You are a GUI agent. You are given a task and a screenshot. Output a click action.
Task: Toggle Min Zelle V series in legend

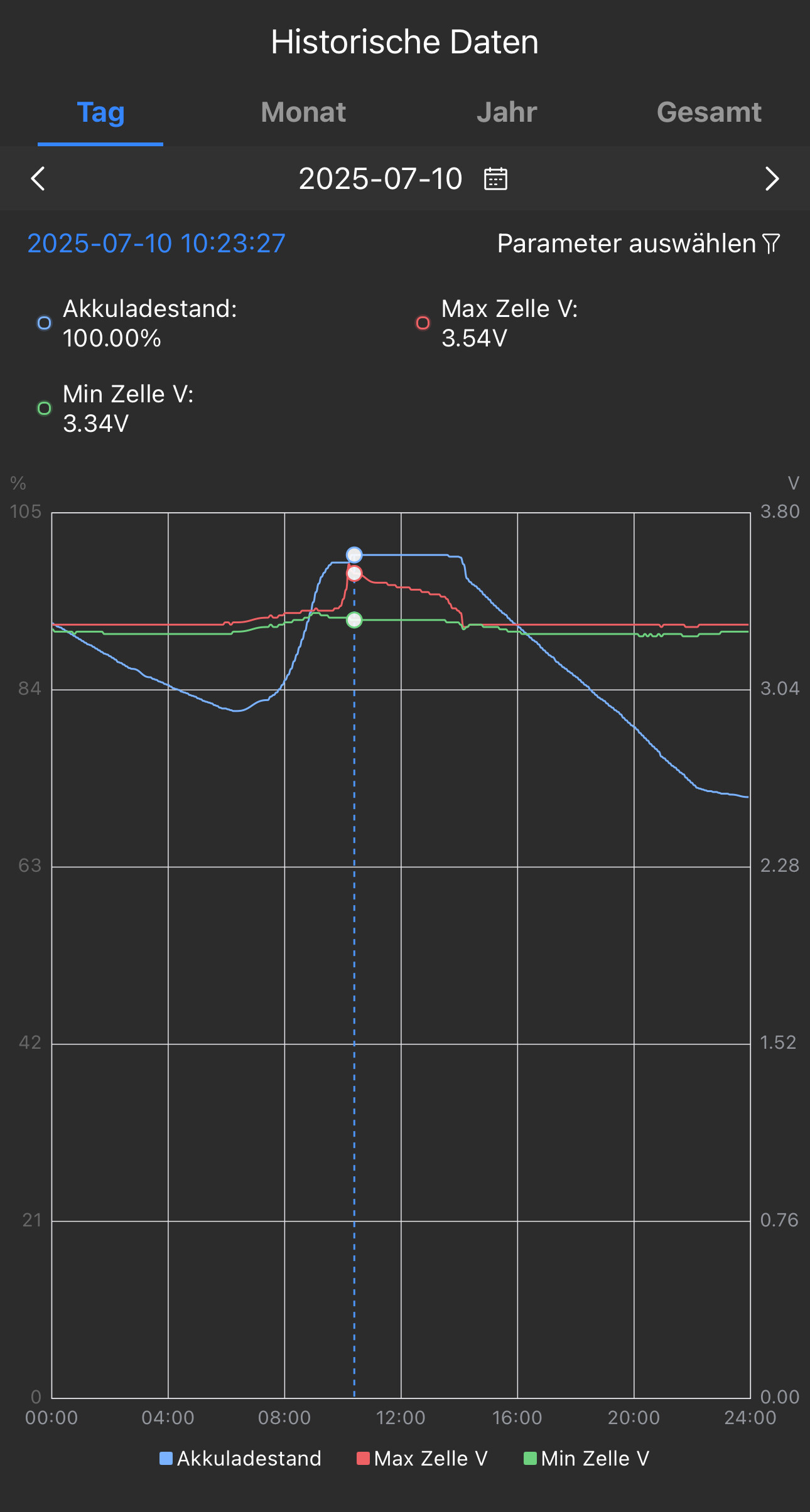(586, 1458)
